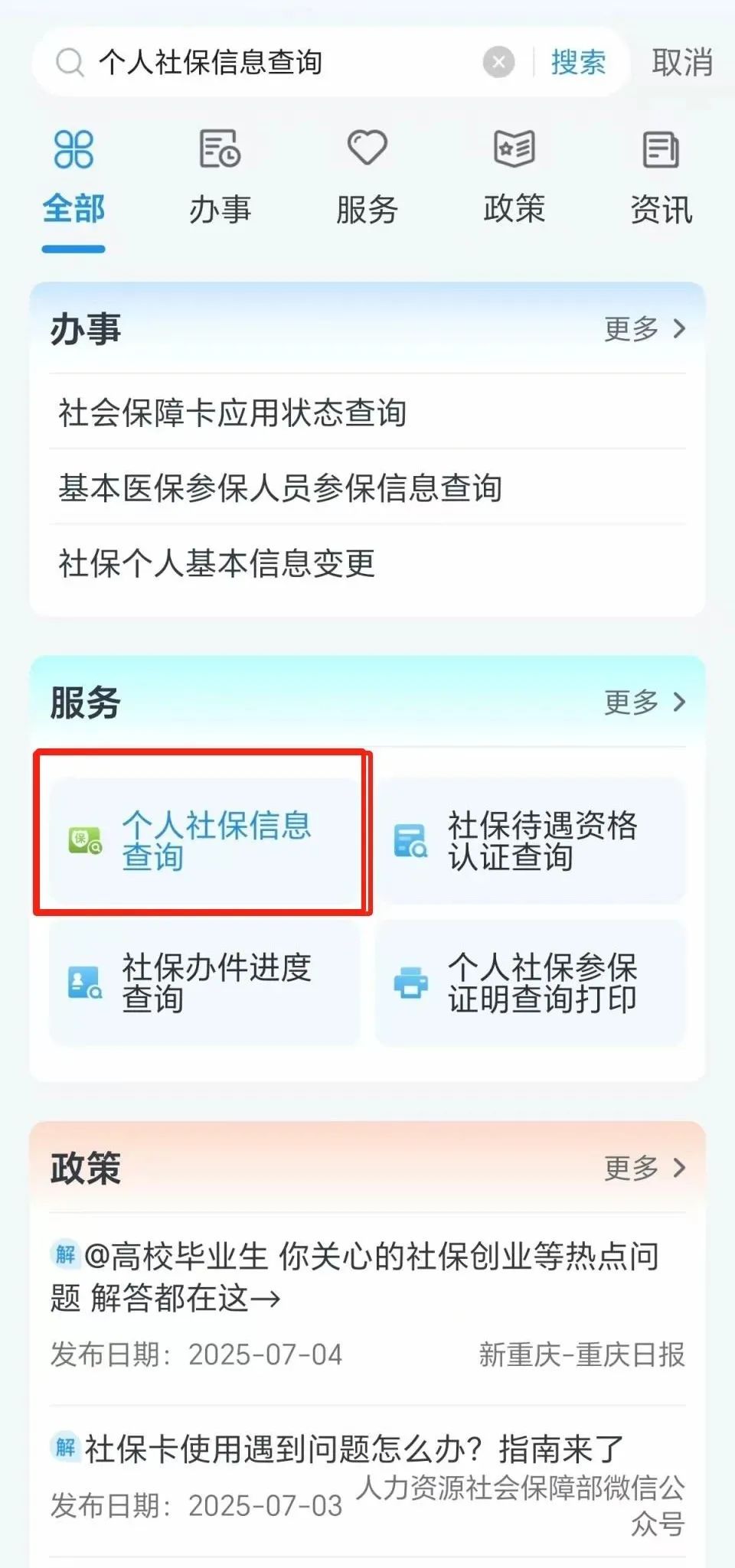Open 更多 in the 办事 section
This screenshot has width=735, height=1568.
pyautogui.click(x=645, y=329)
